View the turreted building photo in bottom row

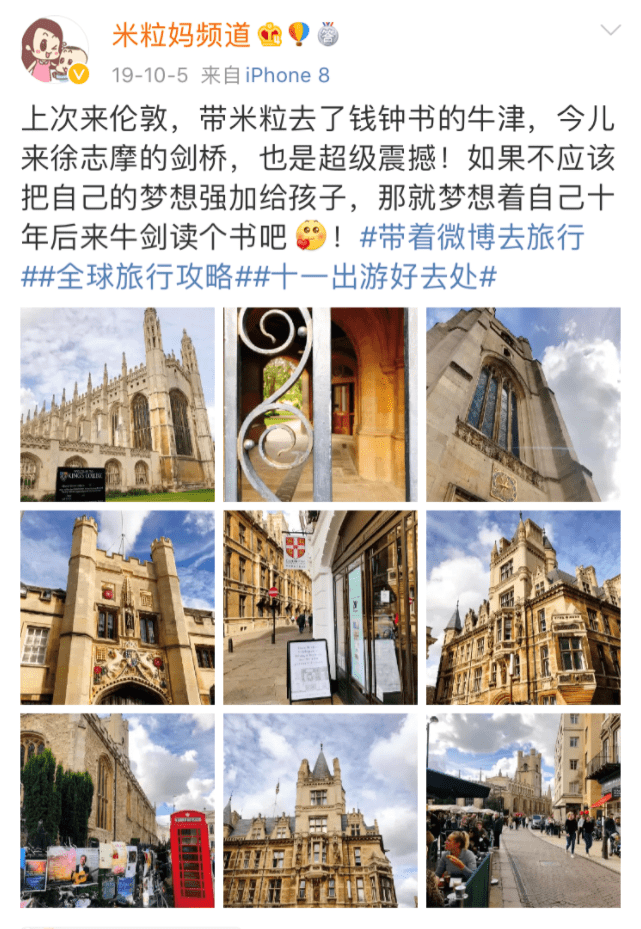click(320, 810)
